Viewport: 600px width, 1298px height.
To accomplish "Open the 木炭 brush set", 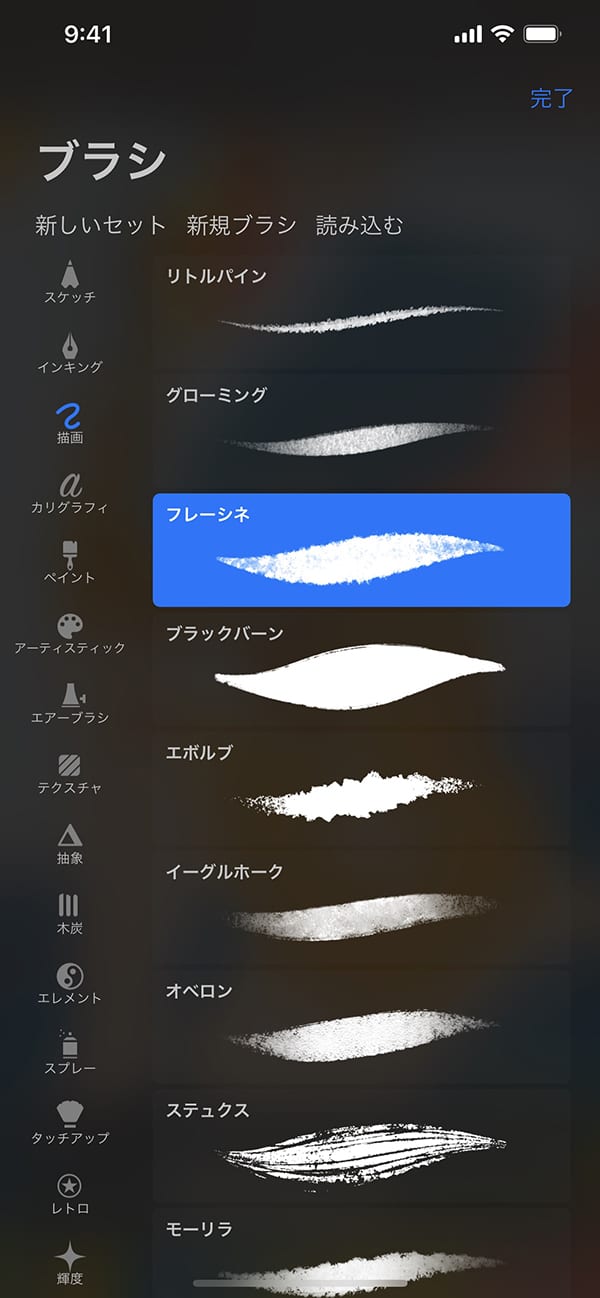I will [x=70, y=913].
